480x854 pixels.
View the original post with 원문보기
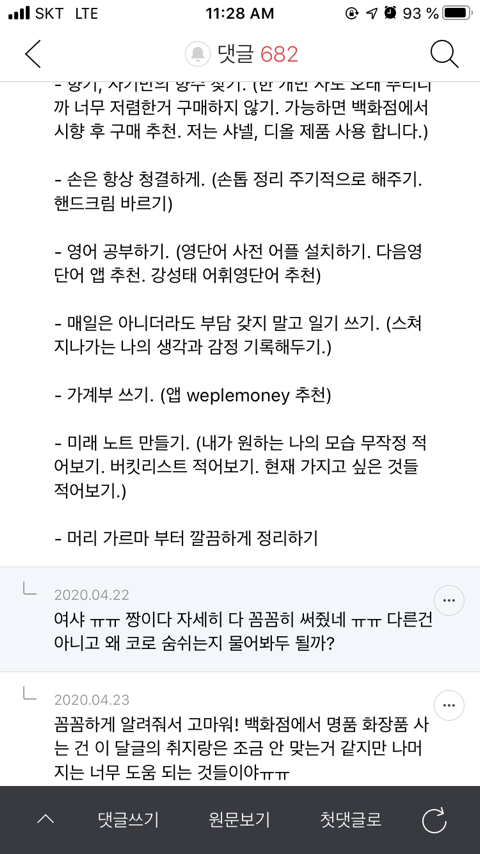pyautogui.click(x=239, y=819)
